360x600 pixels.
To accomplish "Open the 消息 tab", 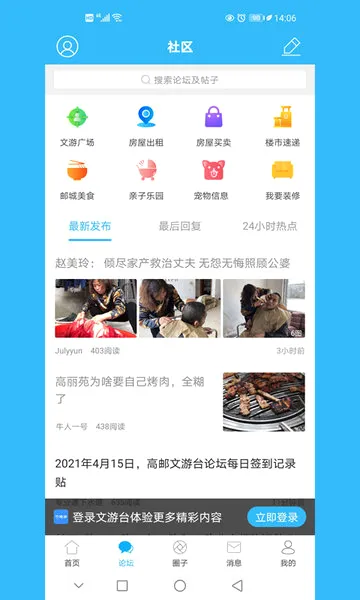I will (234, 553).
